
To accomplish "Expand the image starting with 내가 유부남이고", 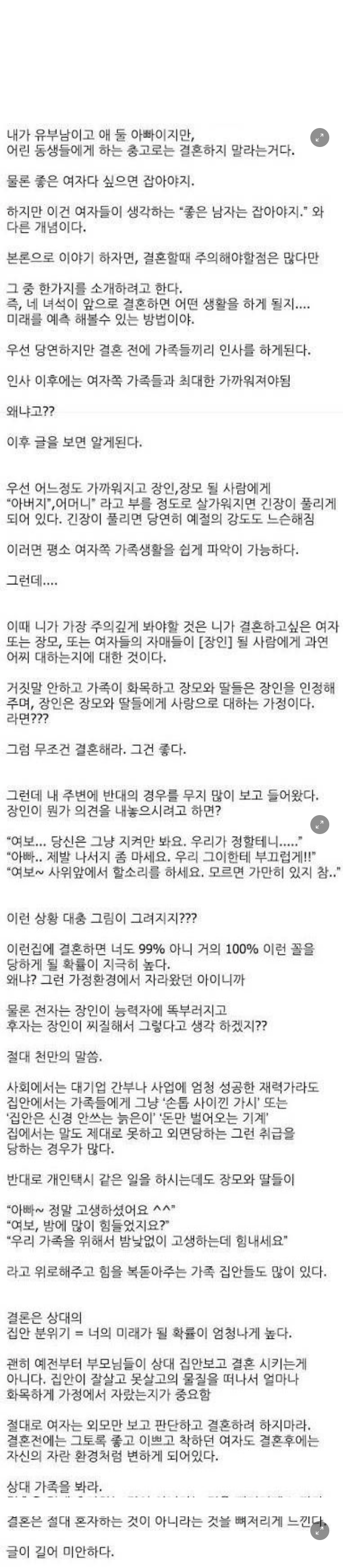I will [320, 138].
